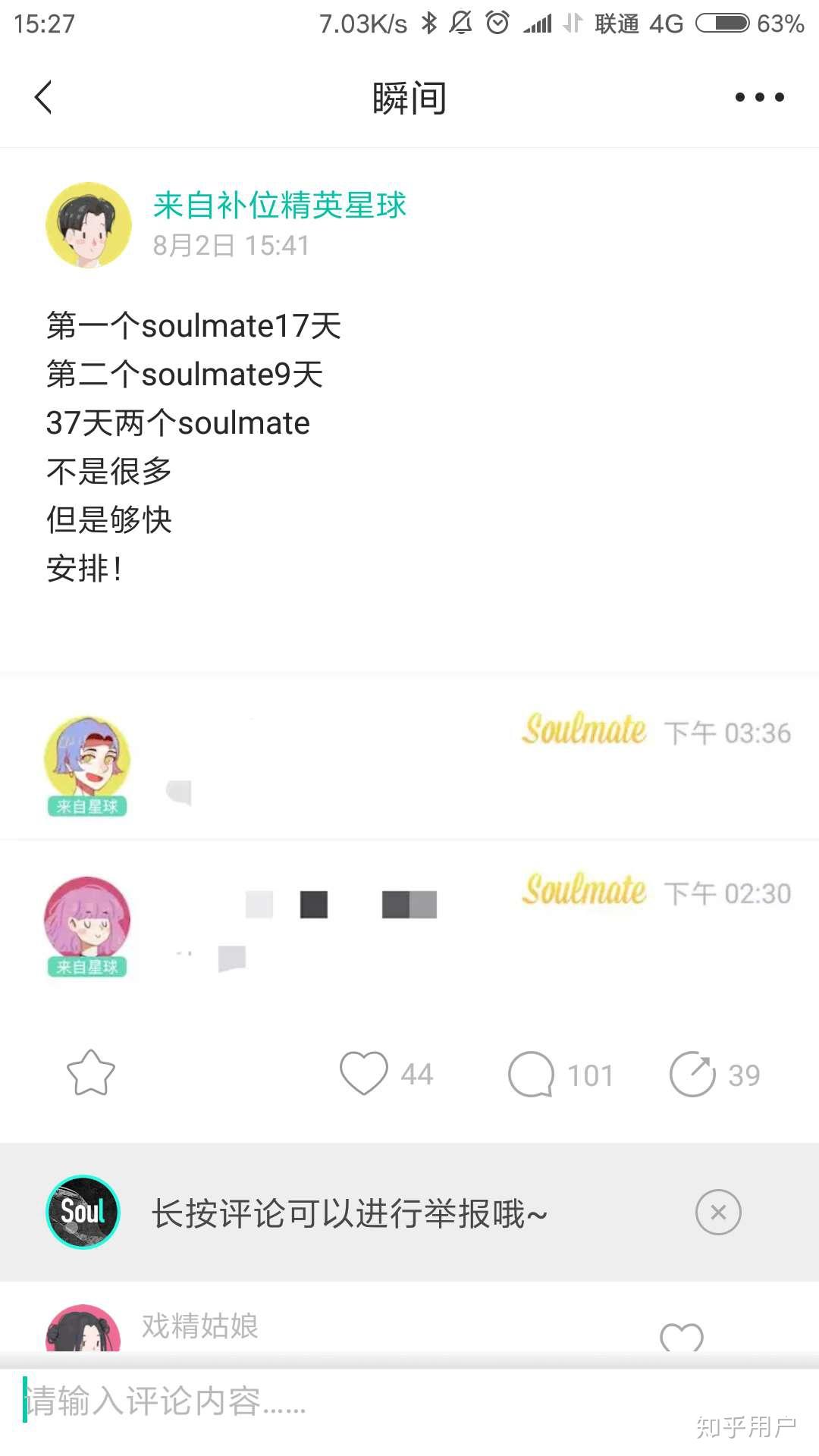Tap the back arrow to leave 瞬间
Screen dimensions: 819x1456
pyautogui.click(x=43, y=96)
